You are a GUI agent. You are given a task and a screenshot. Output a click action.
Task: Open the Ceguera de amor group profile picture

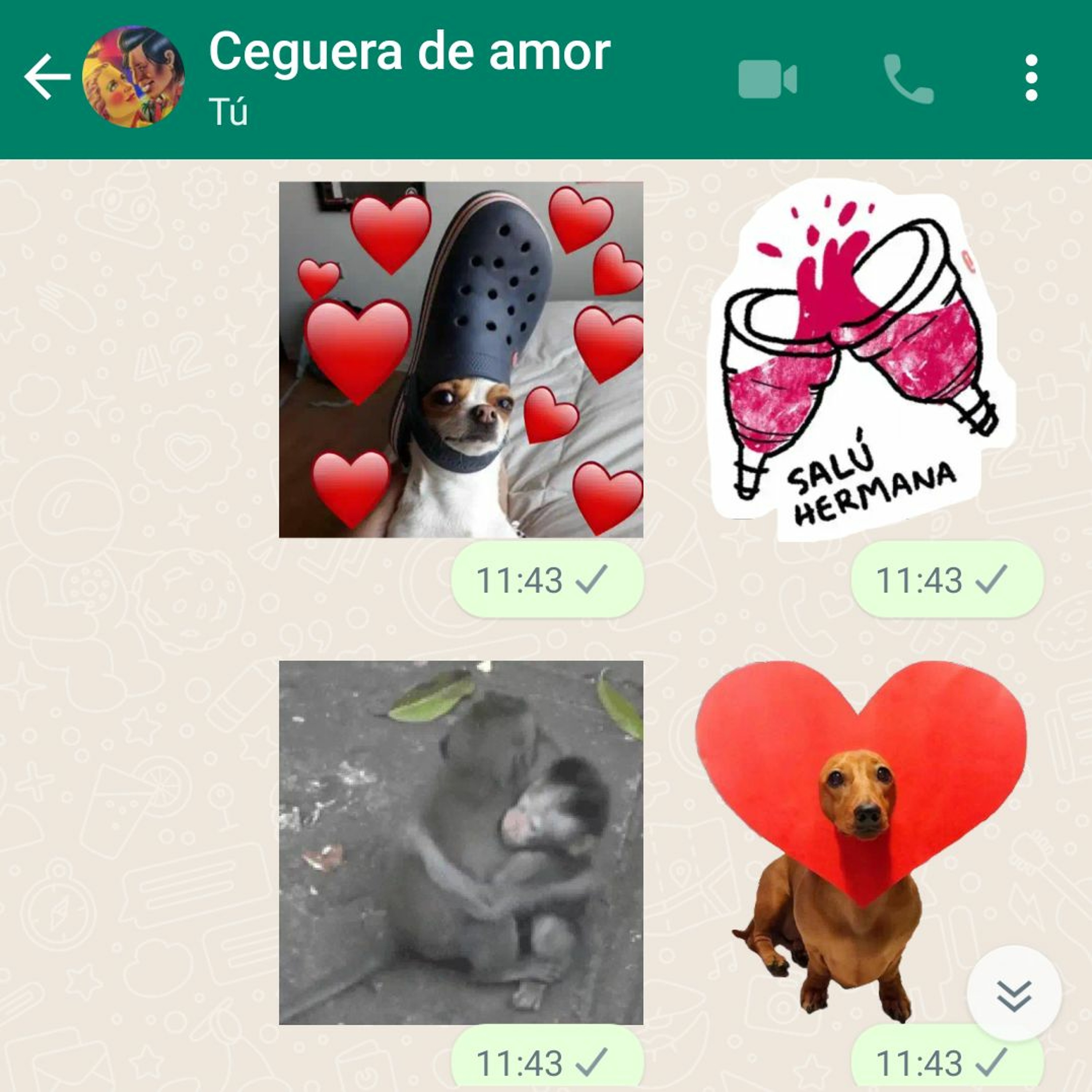[x=133, y=78]
